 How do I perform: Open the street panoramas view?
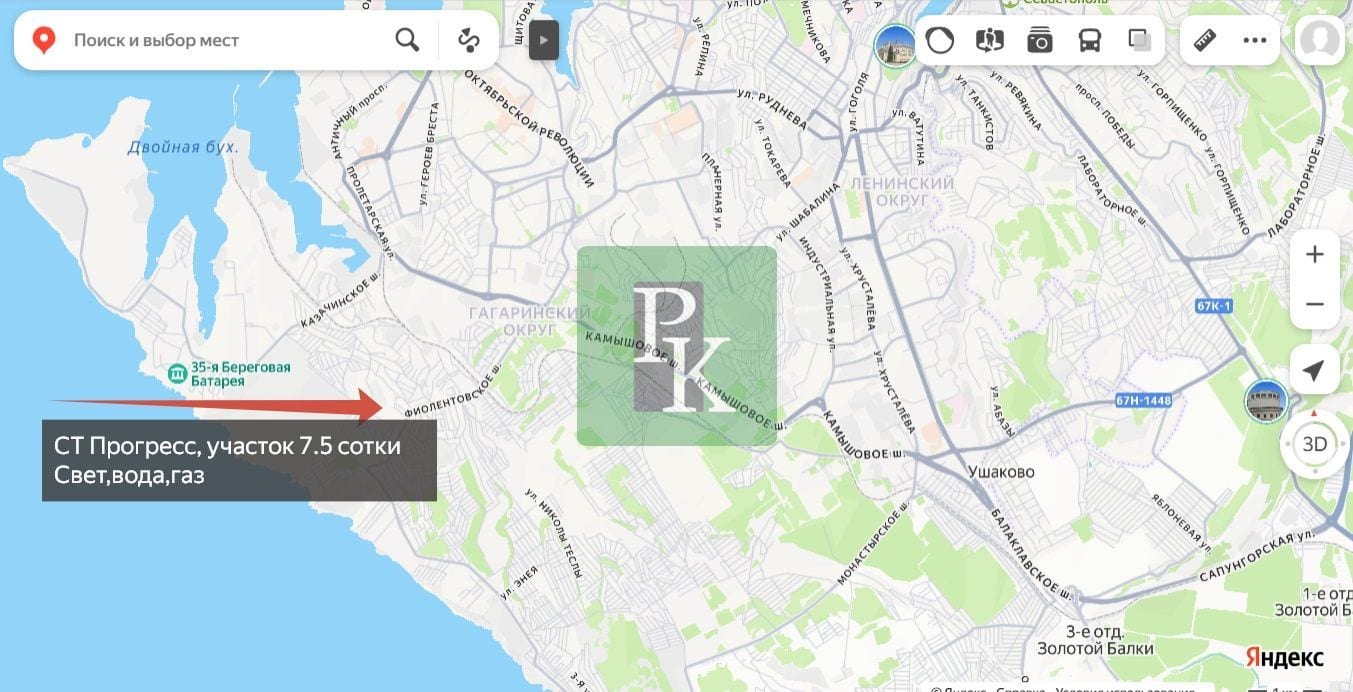click(x=990, y=40)
